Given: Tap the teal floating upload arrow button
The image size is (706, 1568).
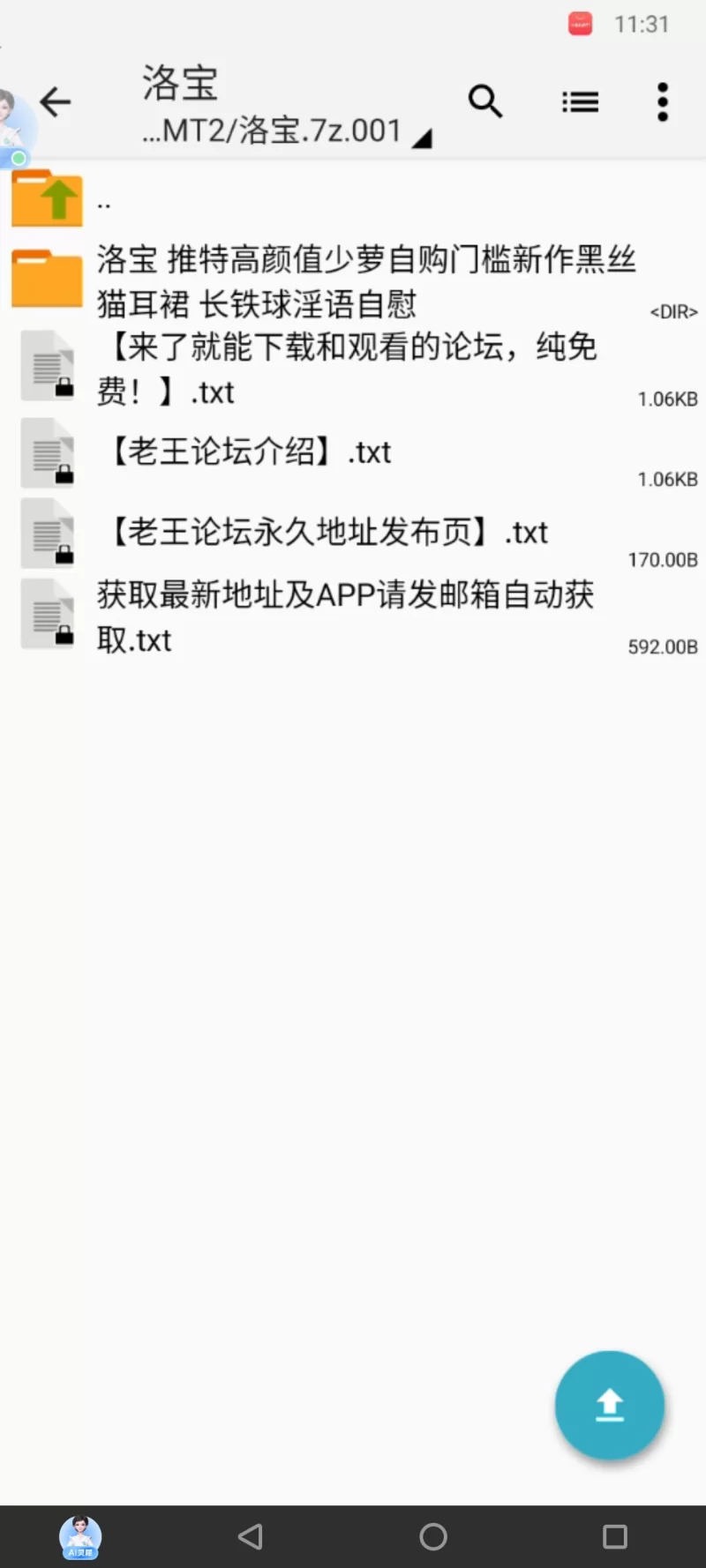Looking at the screenshot, I should [609, 1405].
